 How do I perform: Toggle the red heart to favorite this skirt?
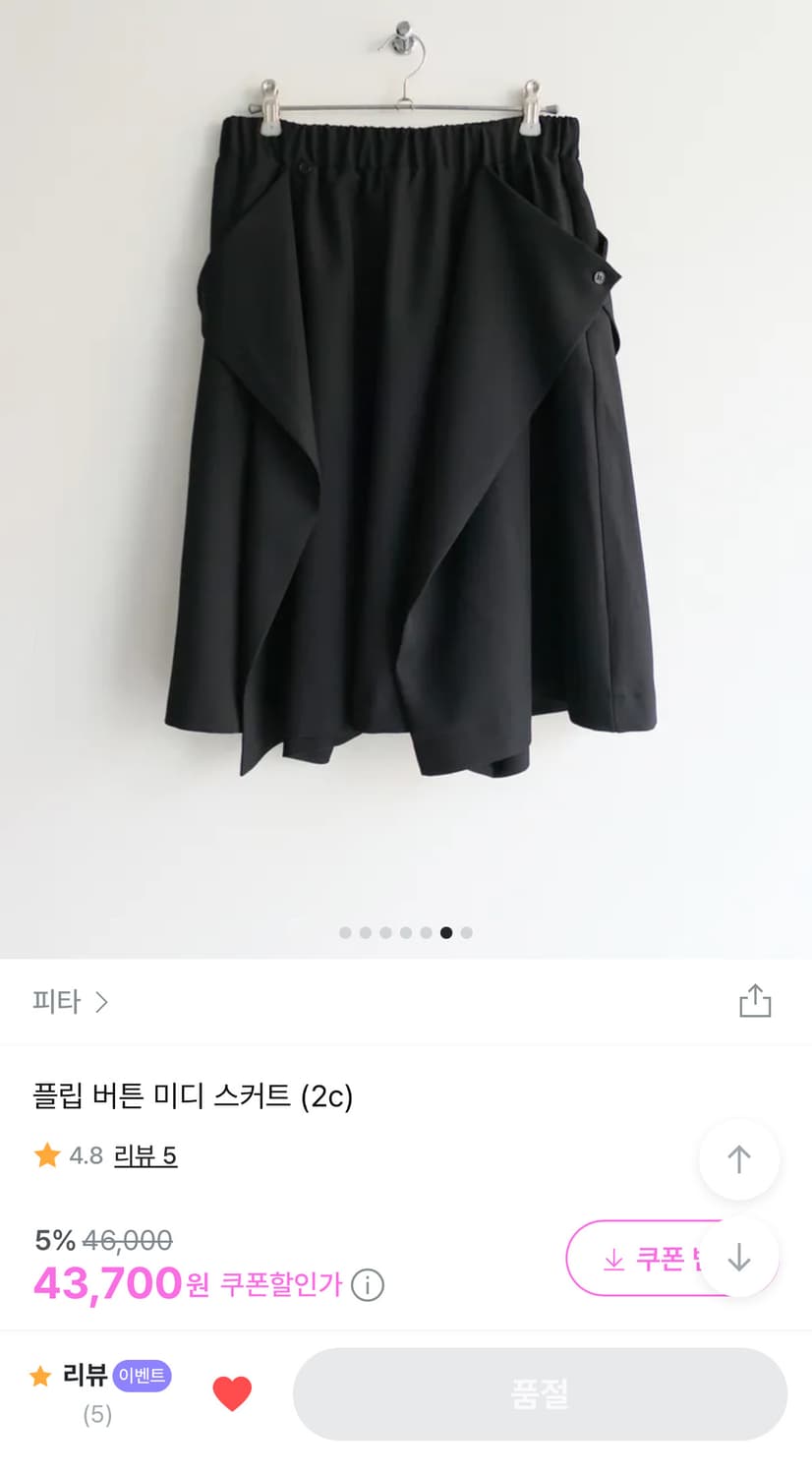pyautogui.click(x=232, y=1392)
